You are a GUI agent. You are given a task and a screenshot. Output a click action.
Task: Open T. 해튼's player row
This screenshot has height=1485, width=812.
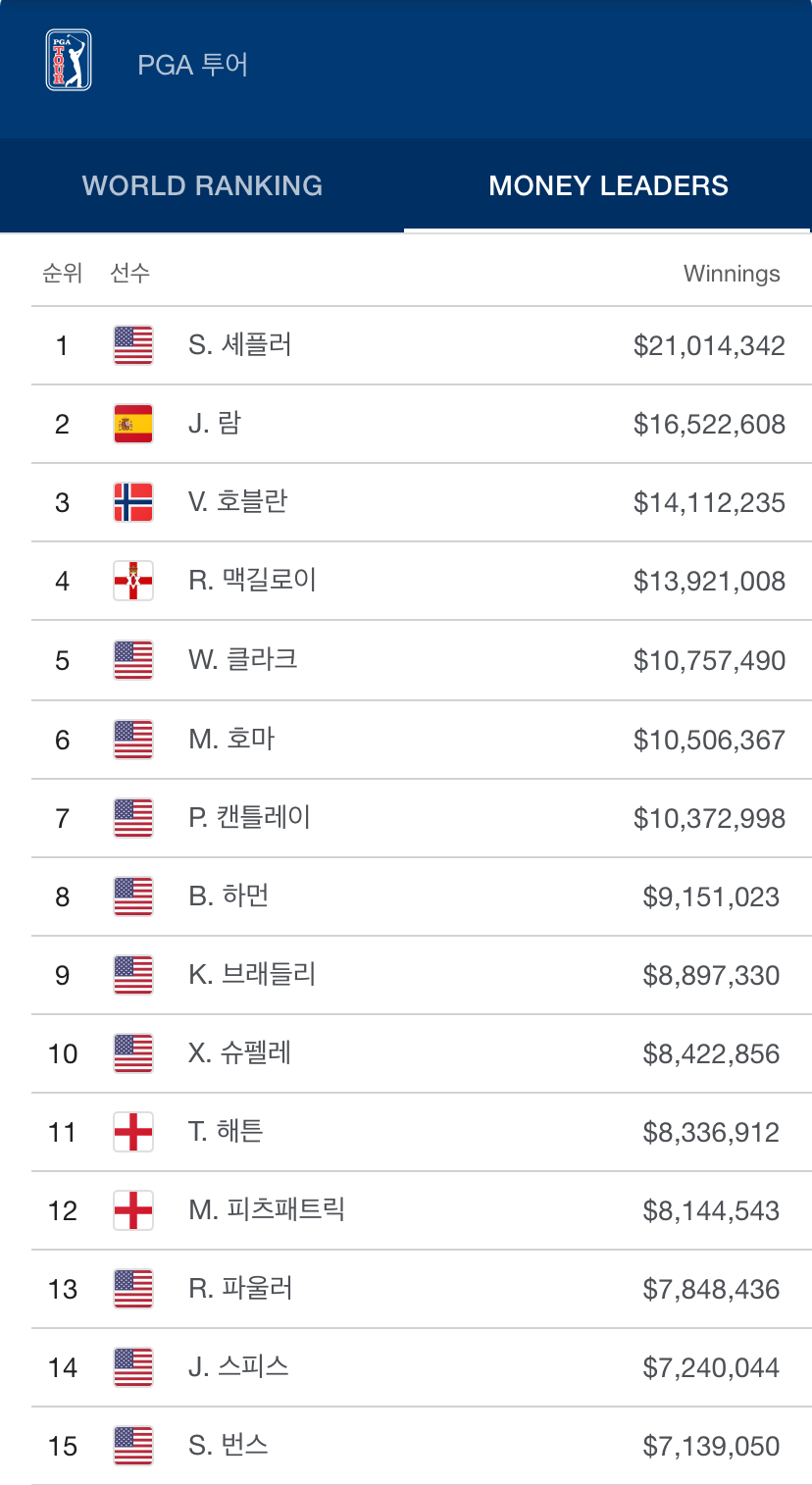coord(422,1132)
